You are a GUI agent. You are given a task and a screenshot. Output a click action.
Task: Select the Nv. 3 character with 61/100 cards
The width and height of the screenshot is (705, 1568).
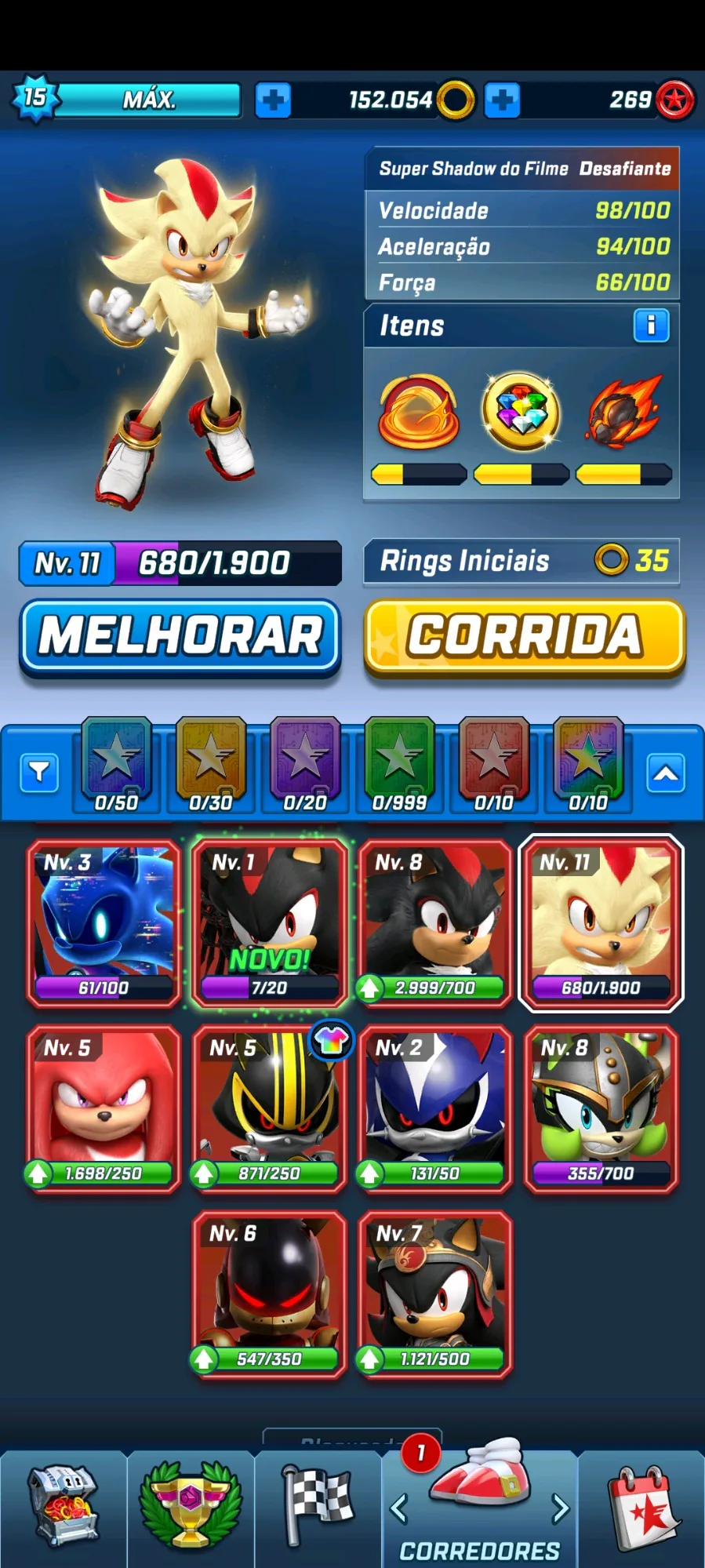click(x=104, y=922)
